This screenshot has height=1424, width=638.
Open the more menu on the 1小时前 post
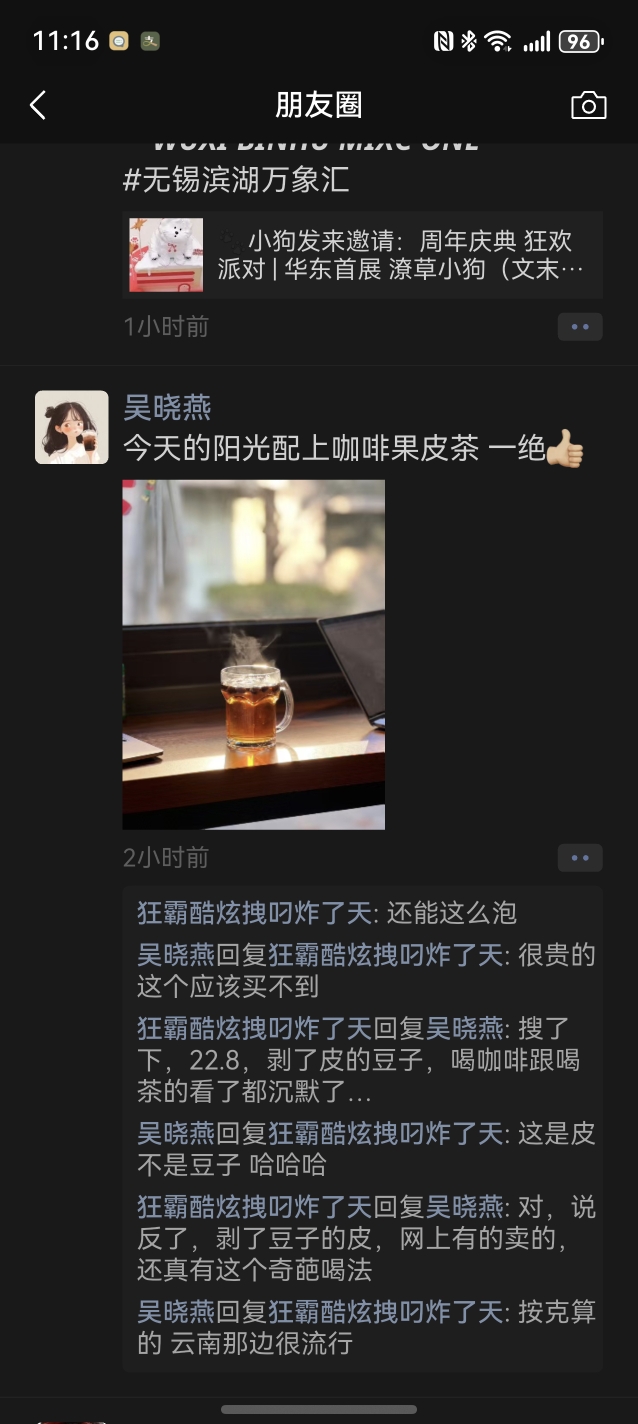[x=580, y=327]
